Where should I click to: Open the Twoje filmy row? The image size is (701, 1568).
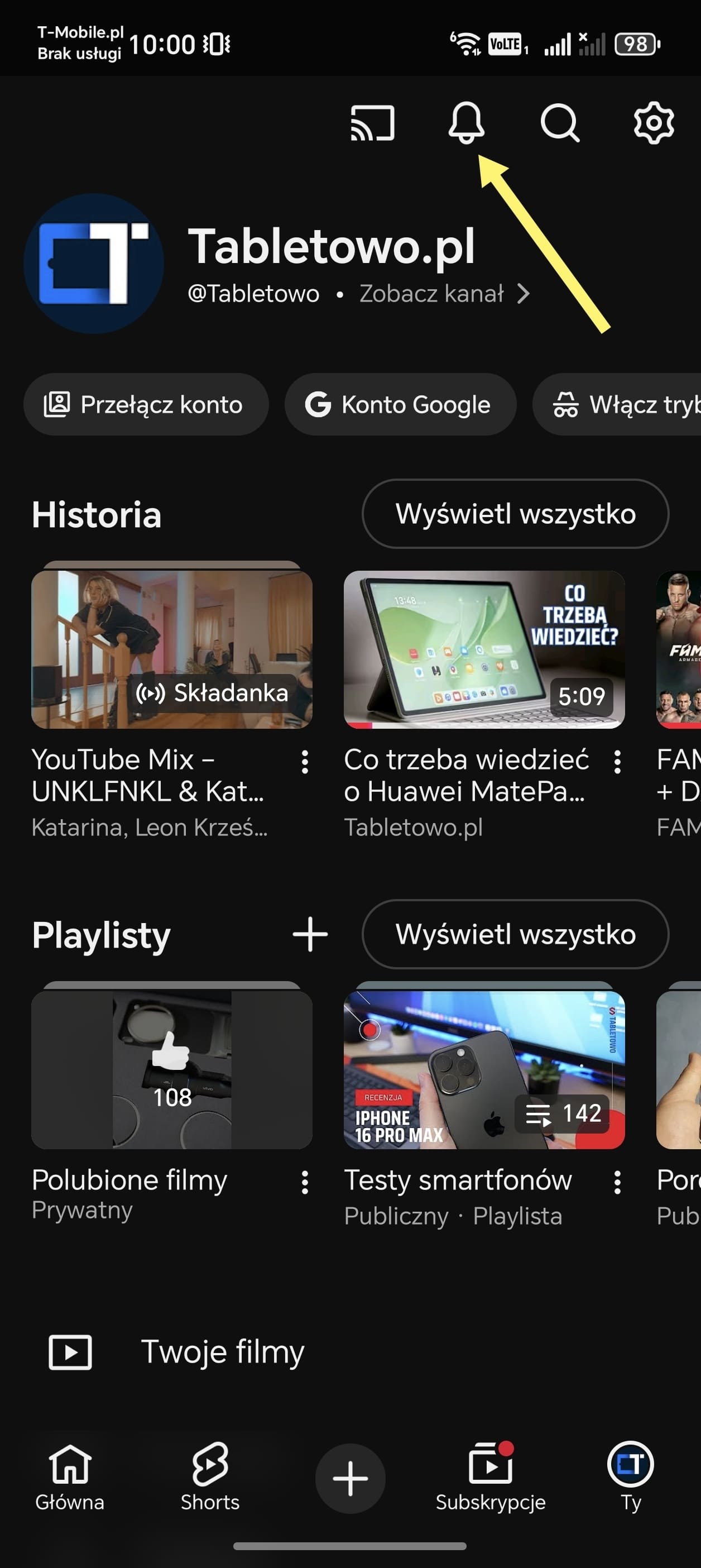pos(222,1352)
